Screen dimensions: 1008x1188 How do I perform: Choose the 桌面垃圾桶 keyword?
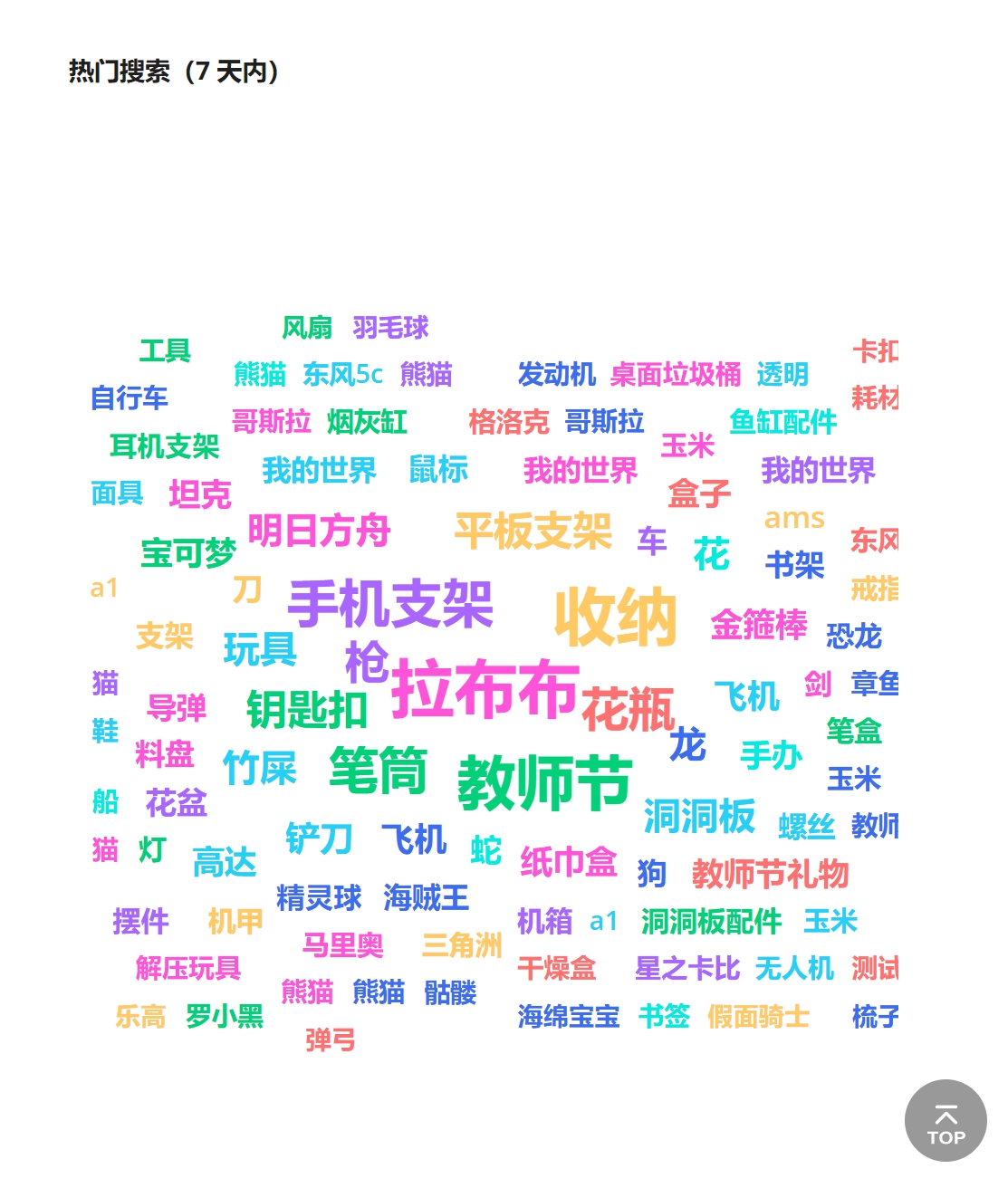676,374
